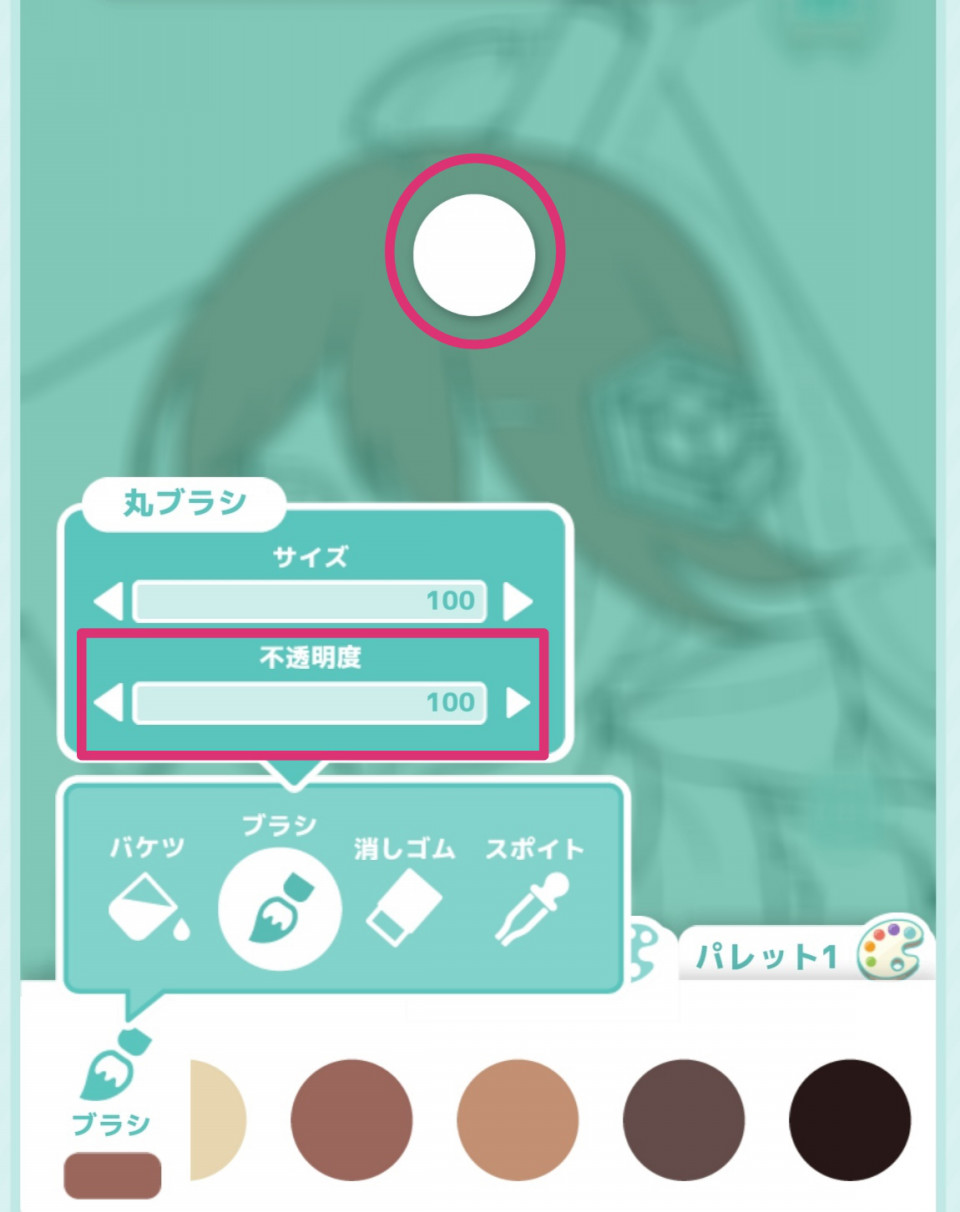Select the beige color swatch
This screenshot has height=1212, width=960.
pos(217,1120)
